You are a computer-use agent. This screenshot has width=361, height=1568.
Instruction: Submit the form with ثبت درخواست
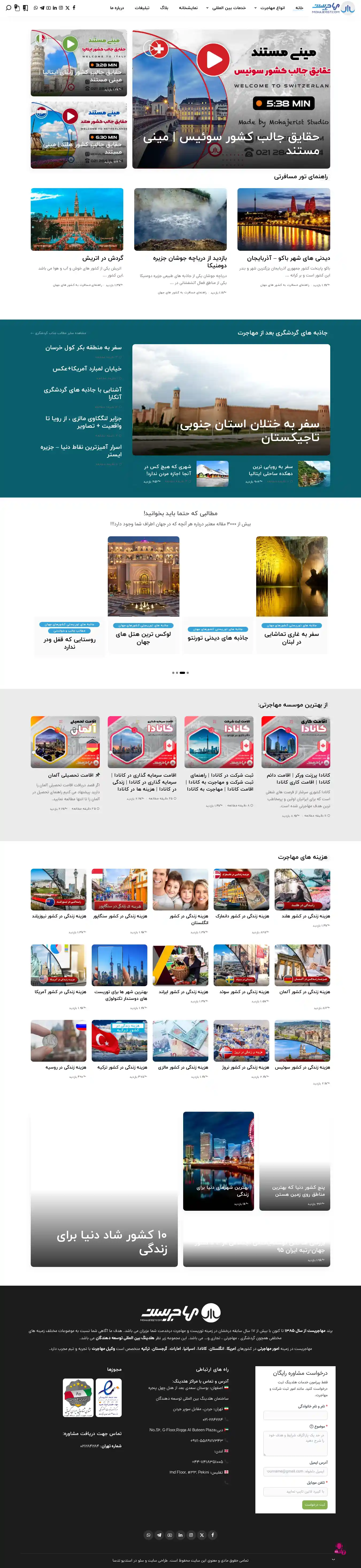tap(314, 1505)
